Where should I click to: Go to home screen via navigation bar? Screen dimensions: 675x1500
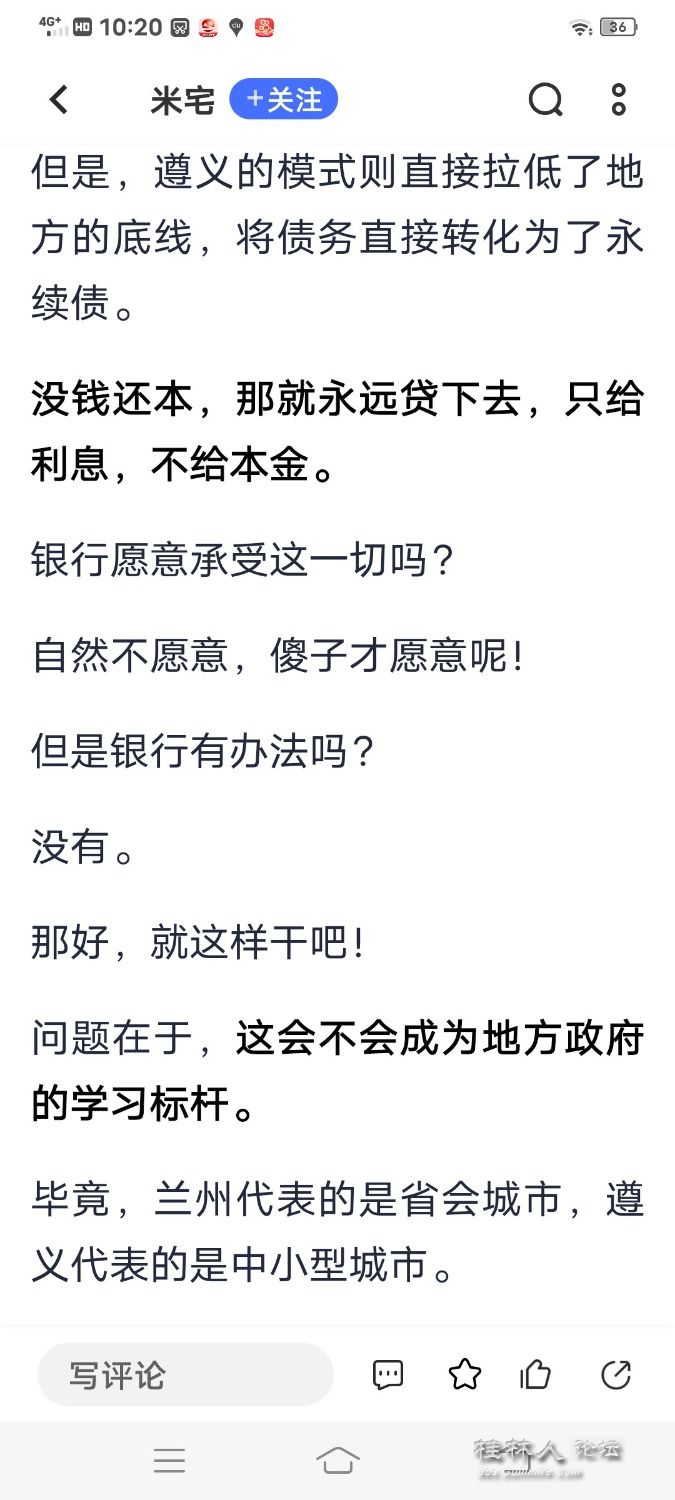point(337,1461)
